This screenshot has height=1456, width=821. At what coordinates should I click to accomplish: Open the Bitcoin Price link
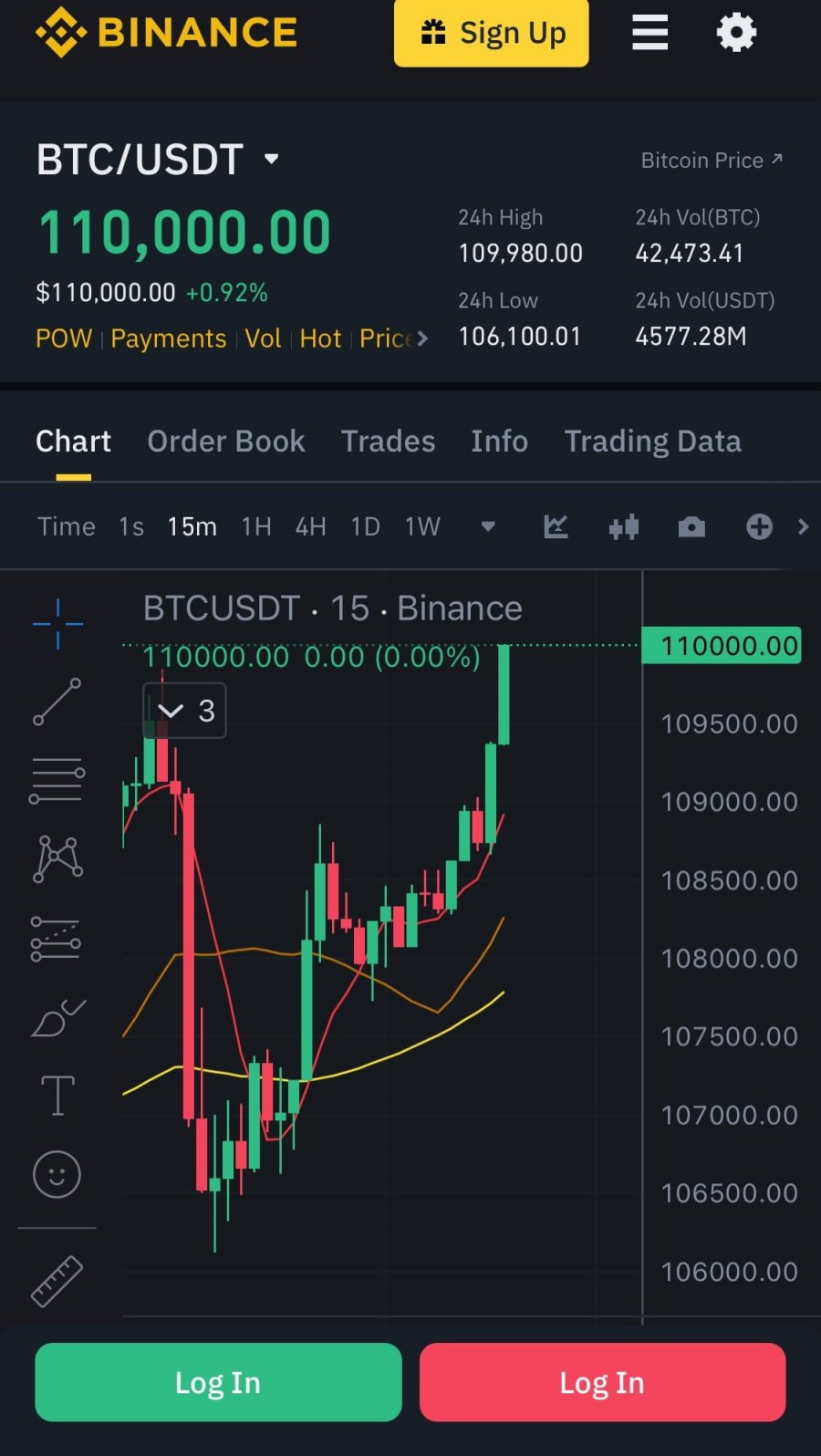(712, 161)
